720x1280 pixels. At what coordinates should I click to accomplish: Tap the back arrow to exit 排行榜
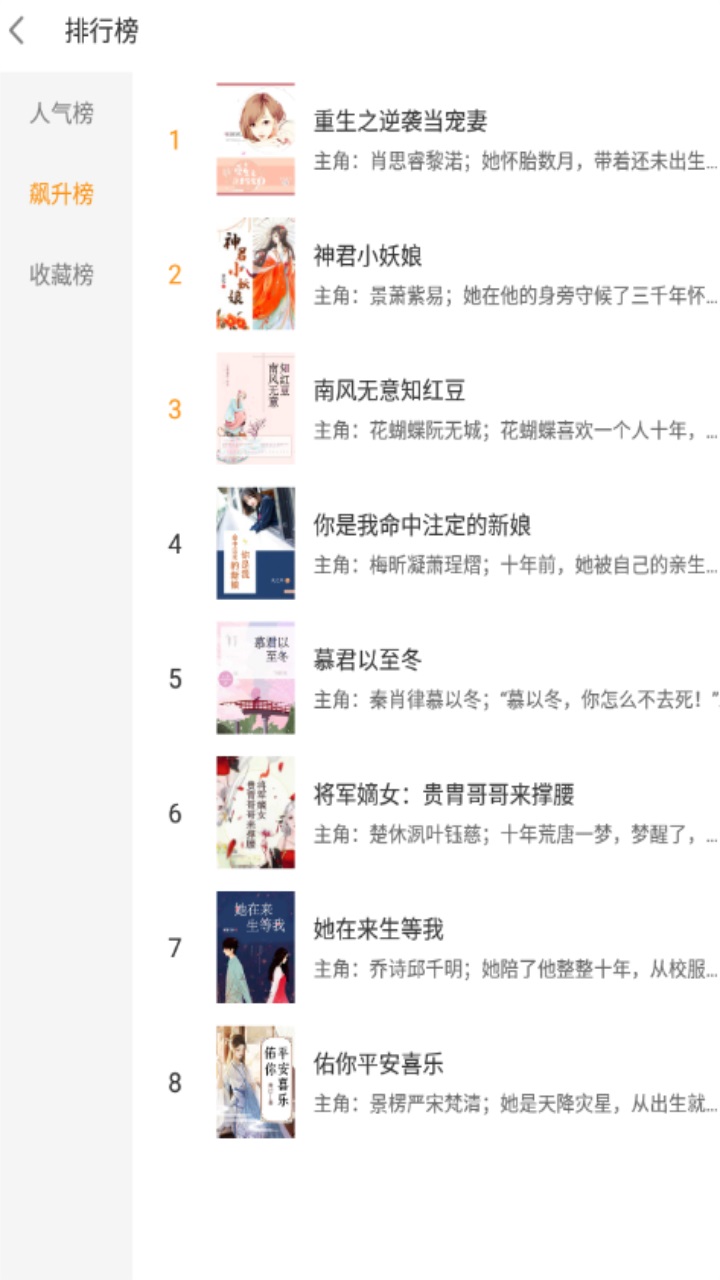point(18,31)
